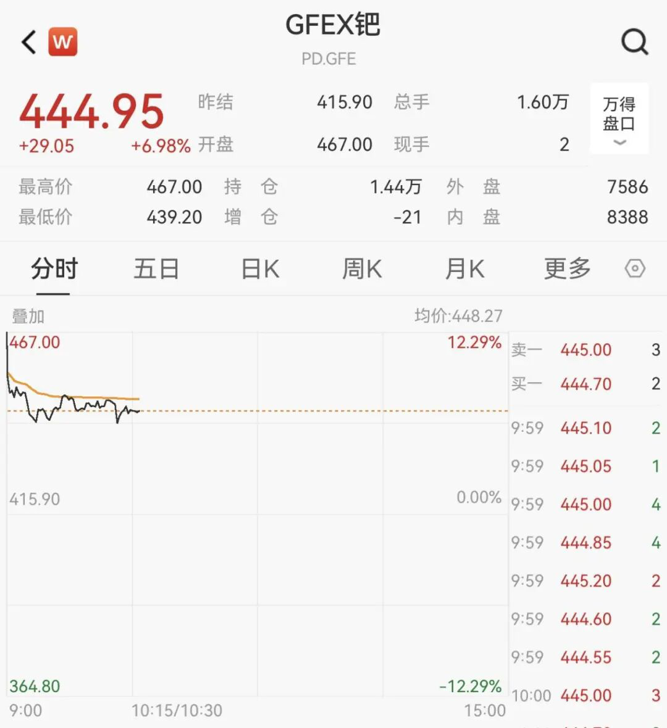View the 月K chart
This screenshot has height=728, width=667.
[x=464, y=268]
